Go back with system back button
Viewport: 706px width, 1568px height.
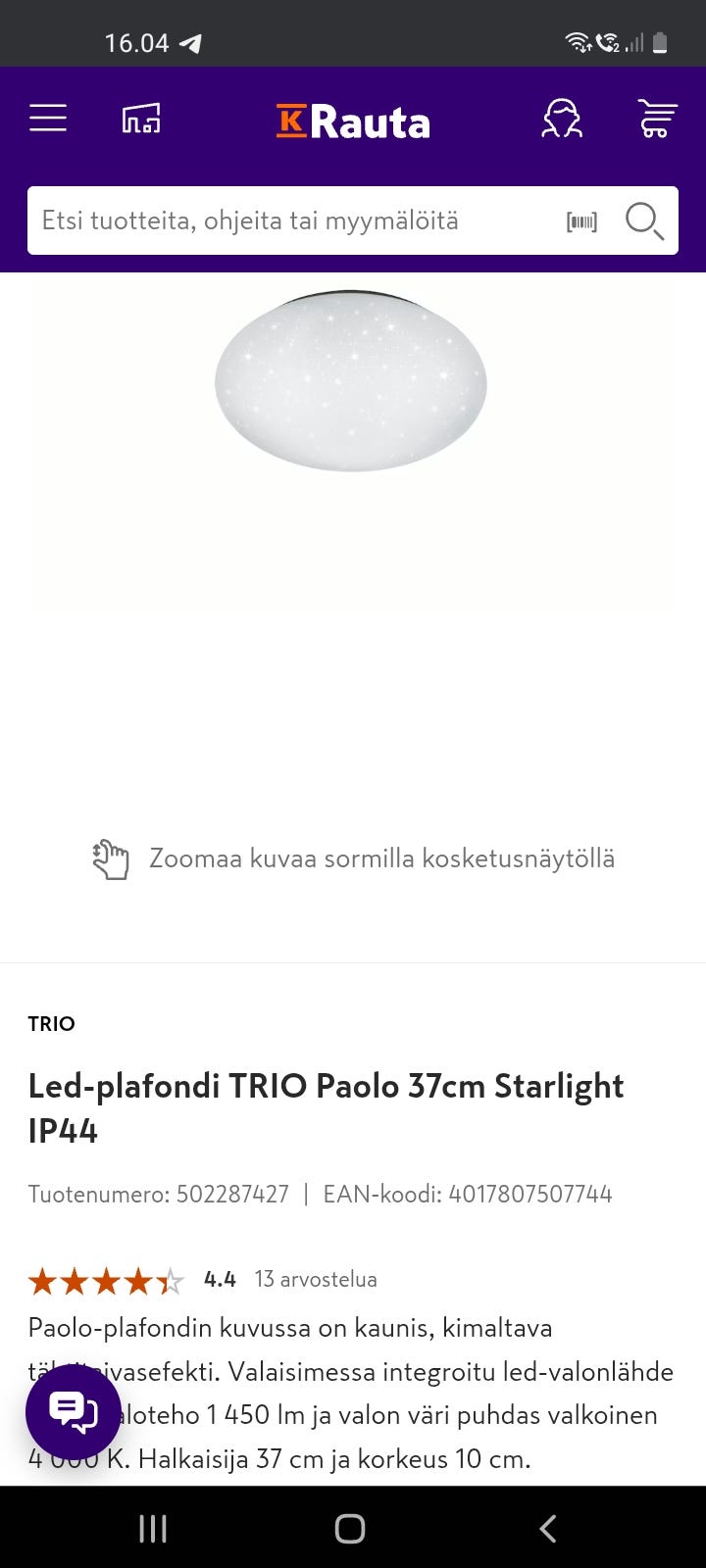[548, 1528]
